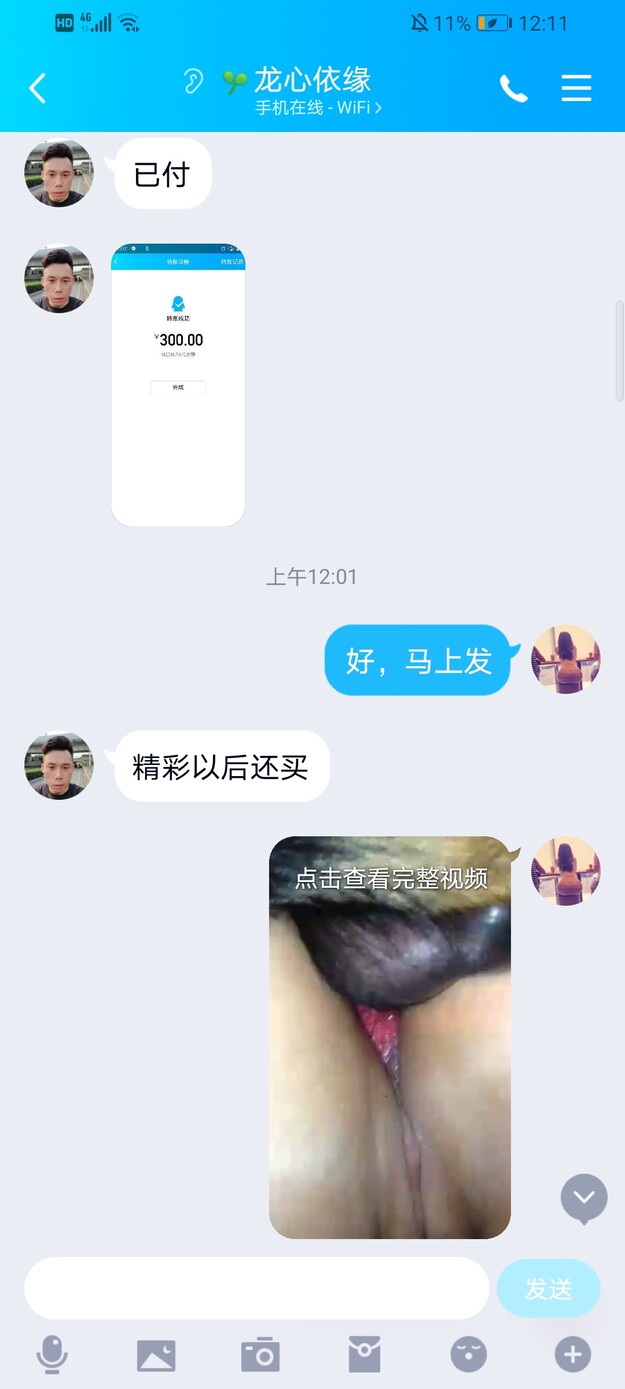Open the chat settings hamburger menu

tap(576, 88)
